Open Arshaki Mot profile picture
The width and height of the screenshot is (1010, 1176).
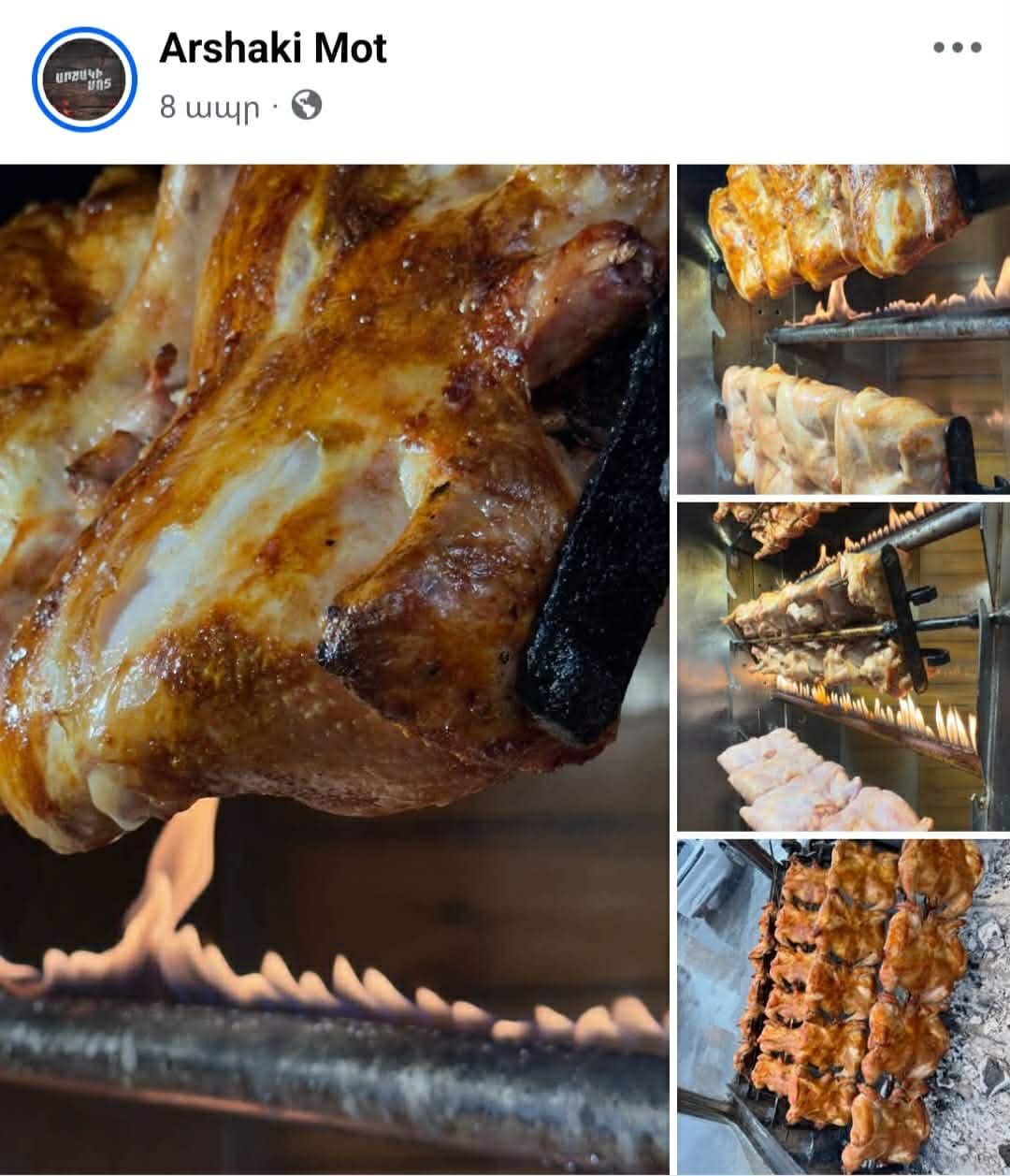(x=84, y=79)
